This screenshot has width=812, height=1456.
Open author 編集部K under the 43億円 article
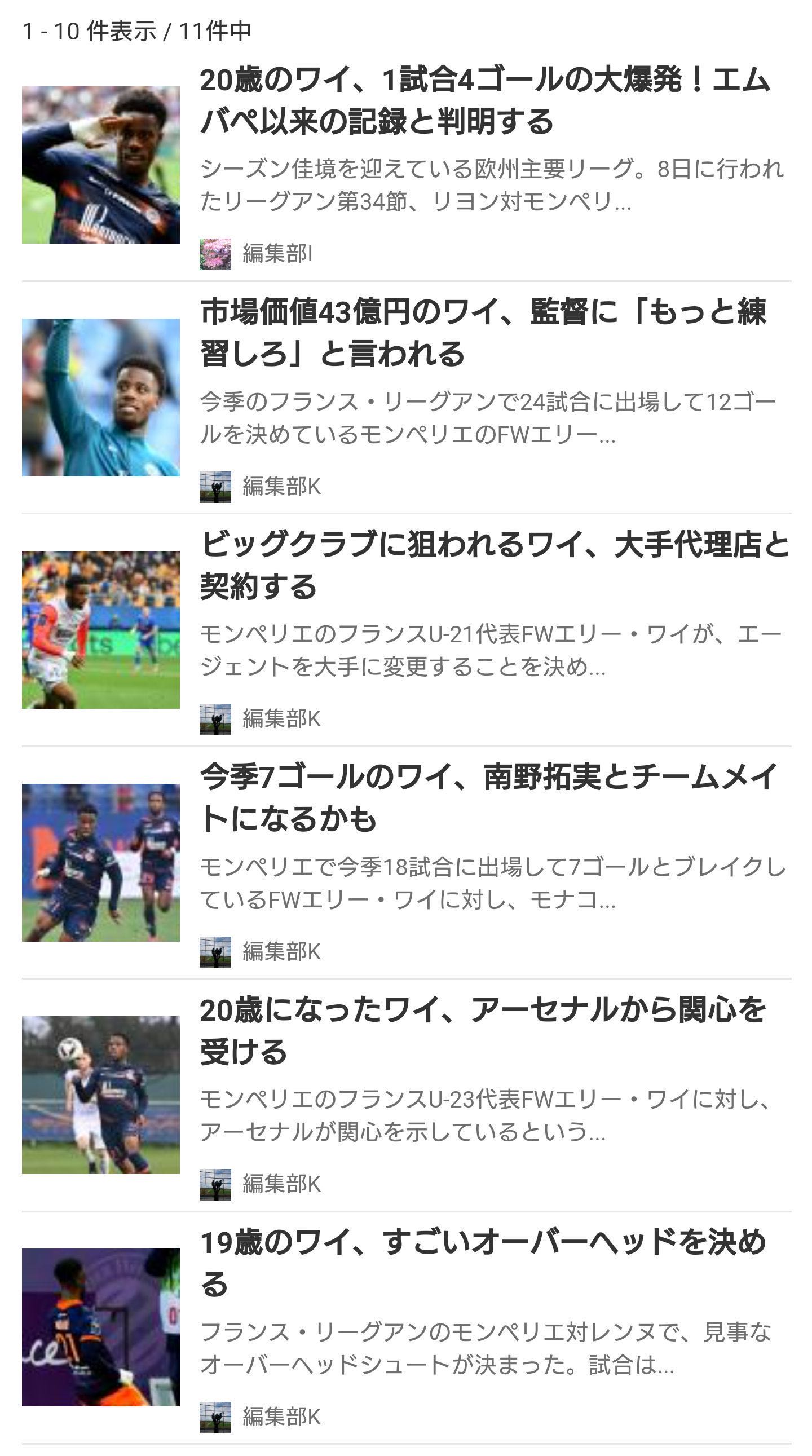tap(281, 487)
